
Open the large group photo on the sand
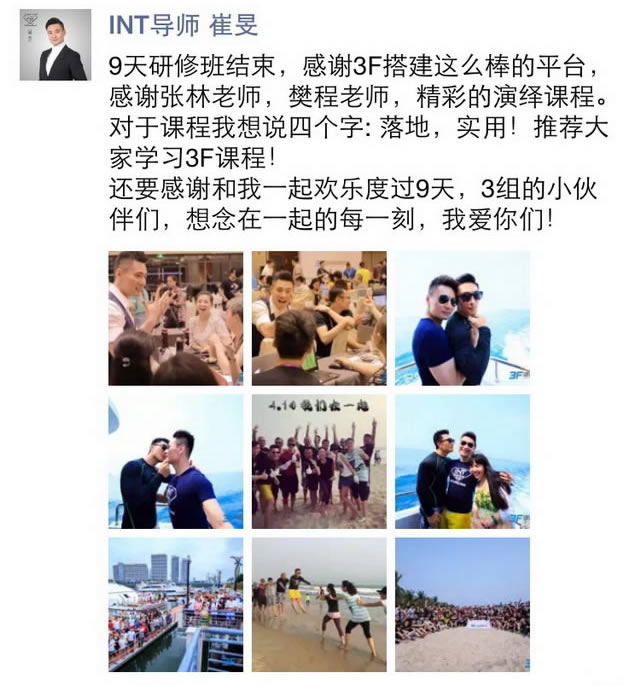click(462, 604)
